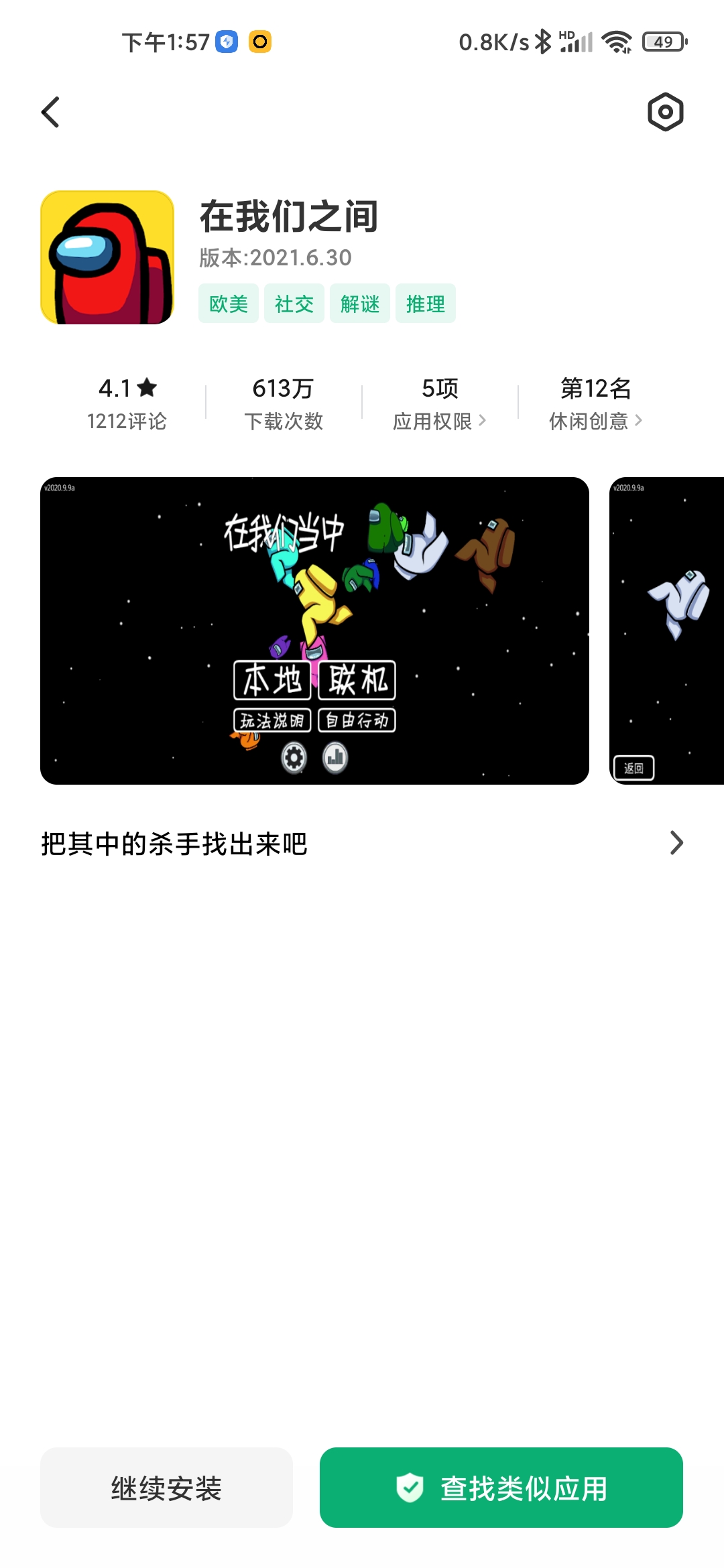View the second game screenshot
The image size is (724, 1568).
666,631
